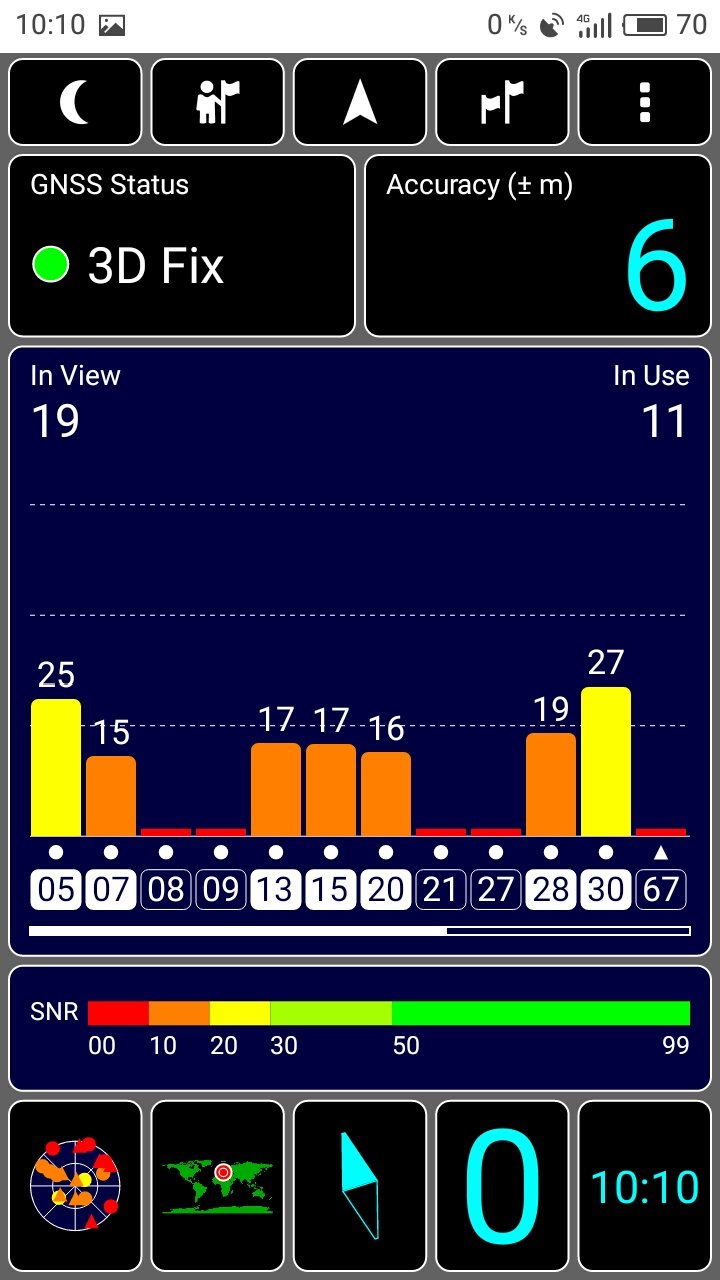Tap the satellite signal bar chart panel
720x1280 pixels.
360,651
